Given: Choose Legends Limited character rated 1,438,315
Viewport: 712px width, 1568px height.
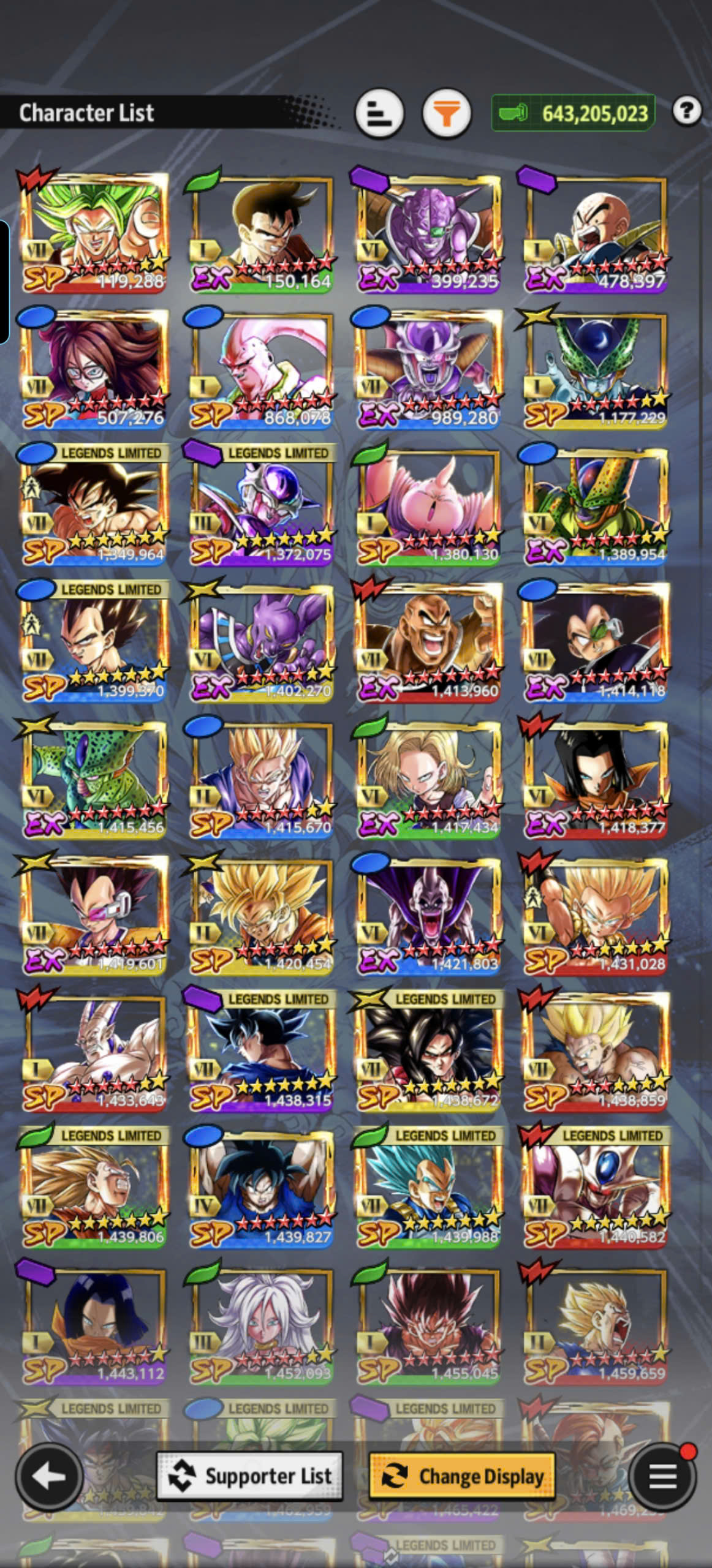Looking at the screenshot, I should point(262,1052).
